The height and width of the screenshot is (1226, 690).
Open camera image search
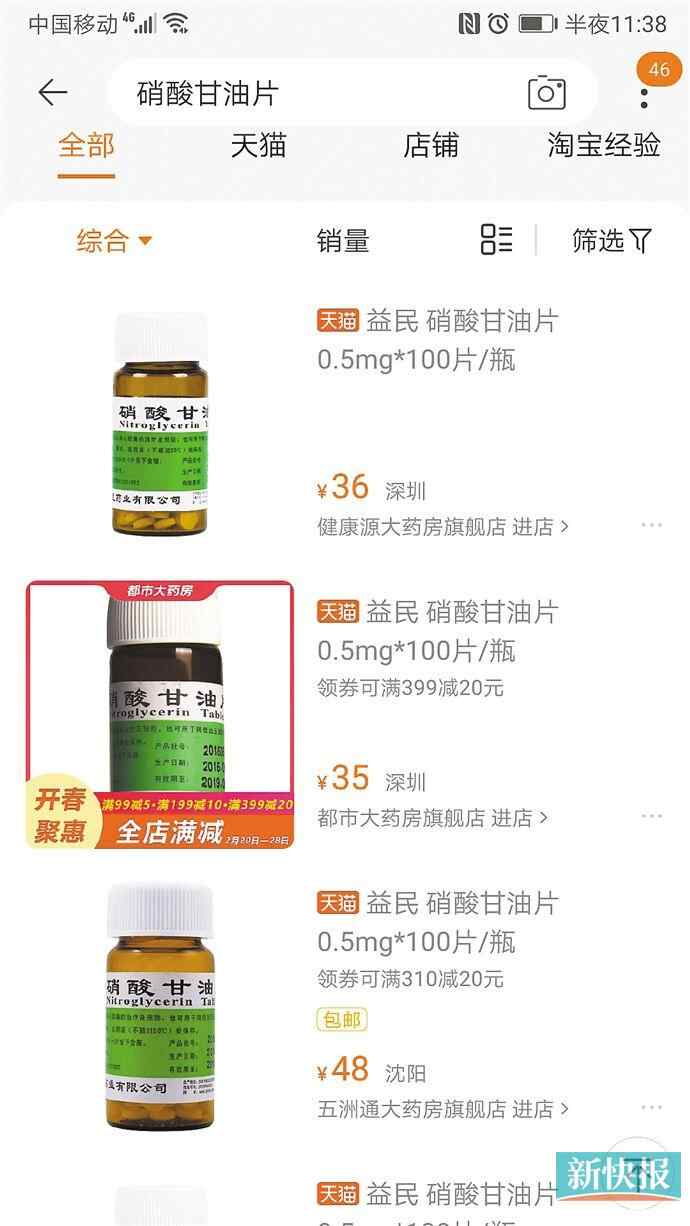546,93
